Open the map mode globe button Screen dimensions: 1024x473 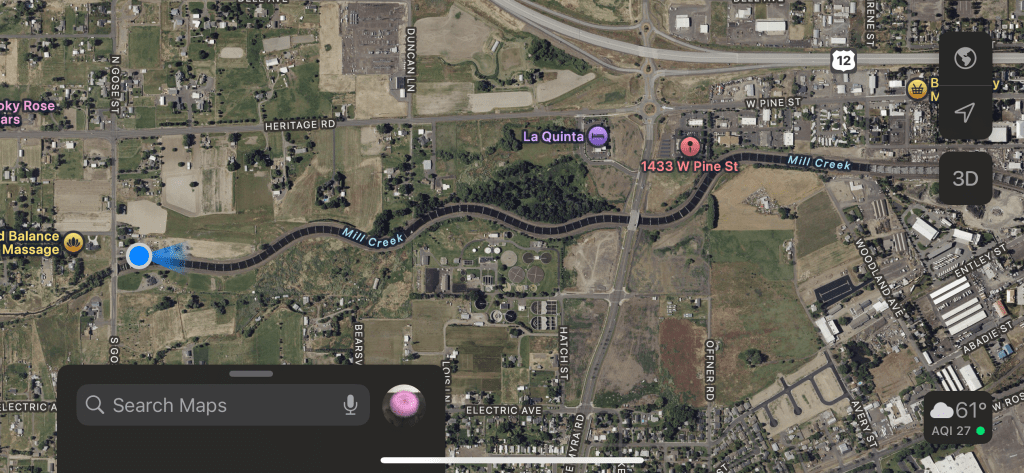tap(965, 59)
